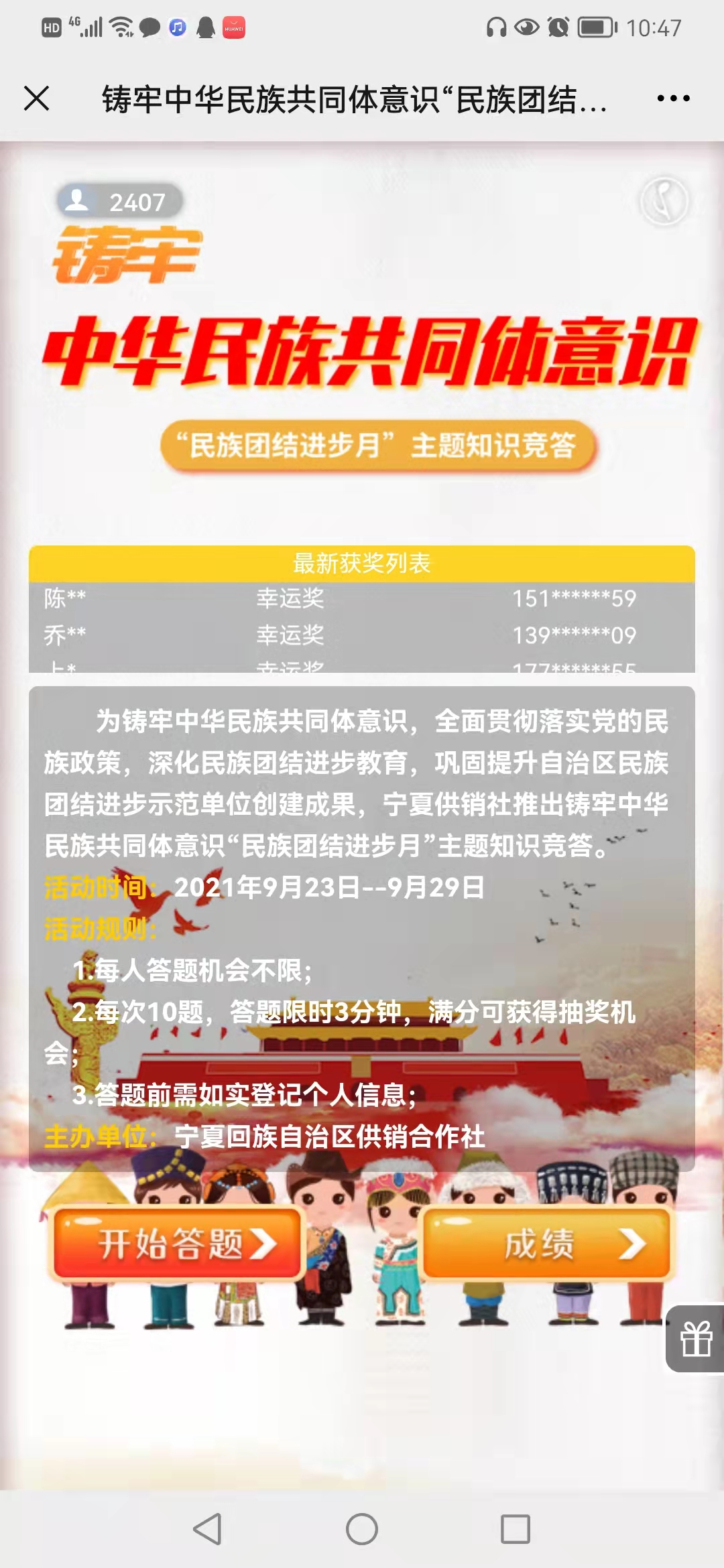Screen dimensions: 724x1568
Task: Go back using the system back button
Action: 208,1529
